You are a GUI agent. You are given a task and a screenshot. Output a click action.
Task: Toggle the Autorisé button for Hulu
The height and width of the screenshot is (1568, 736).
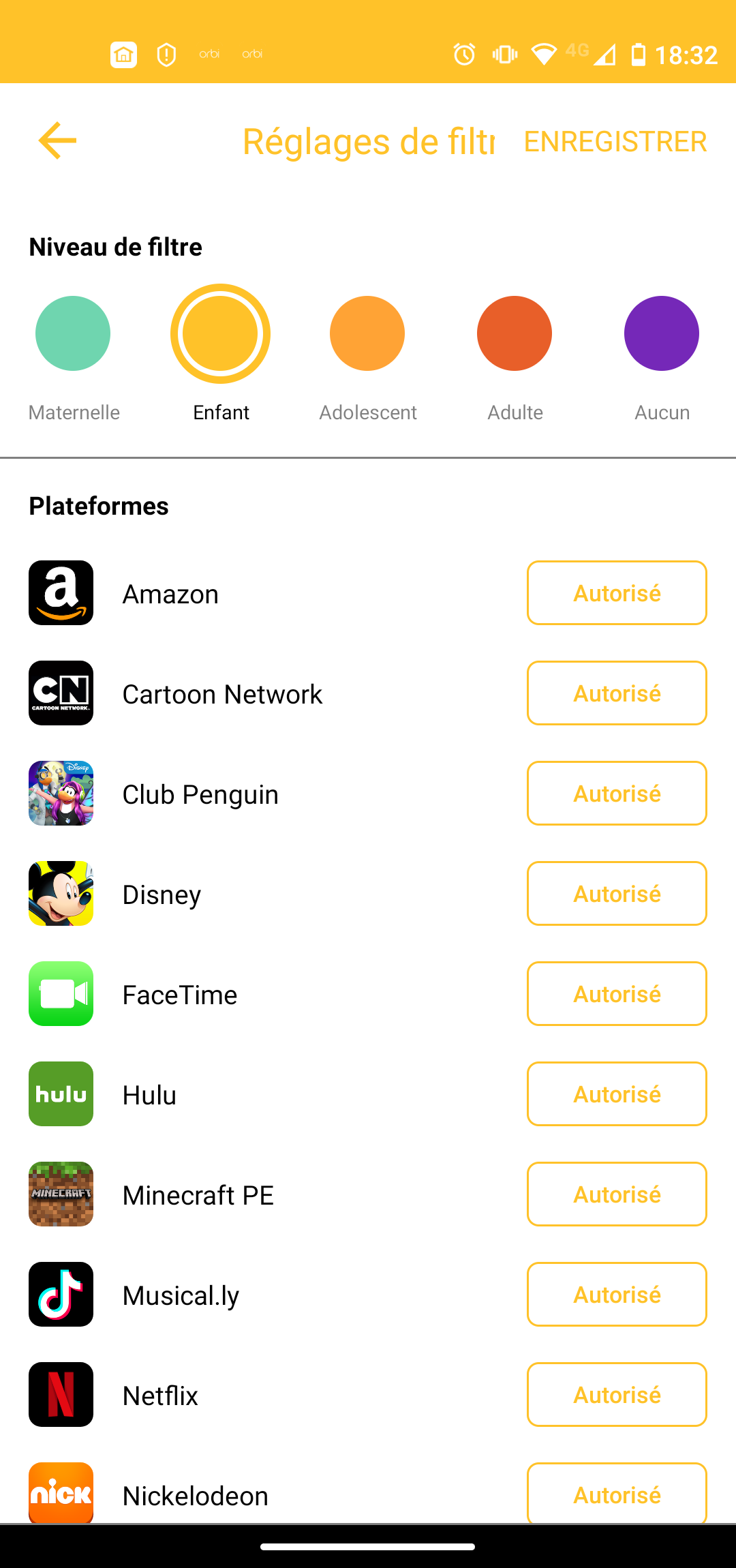click(x=616, y=1094)
